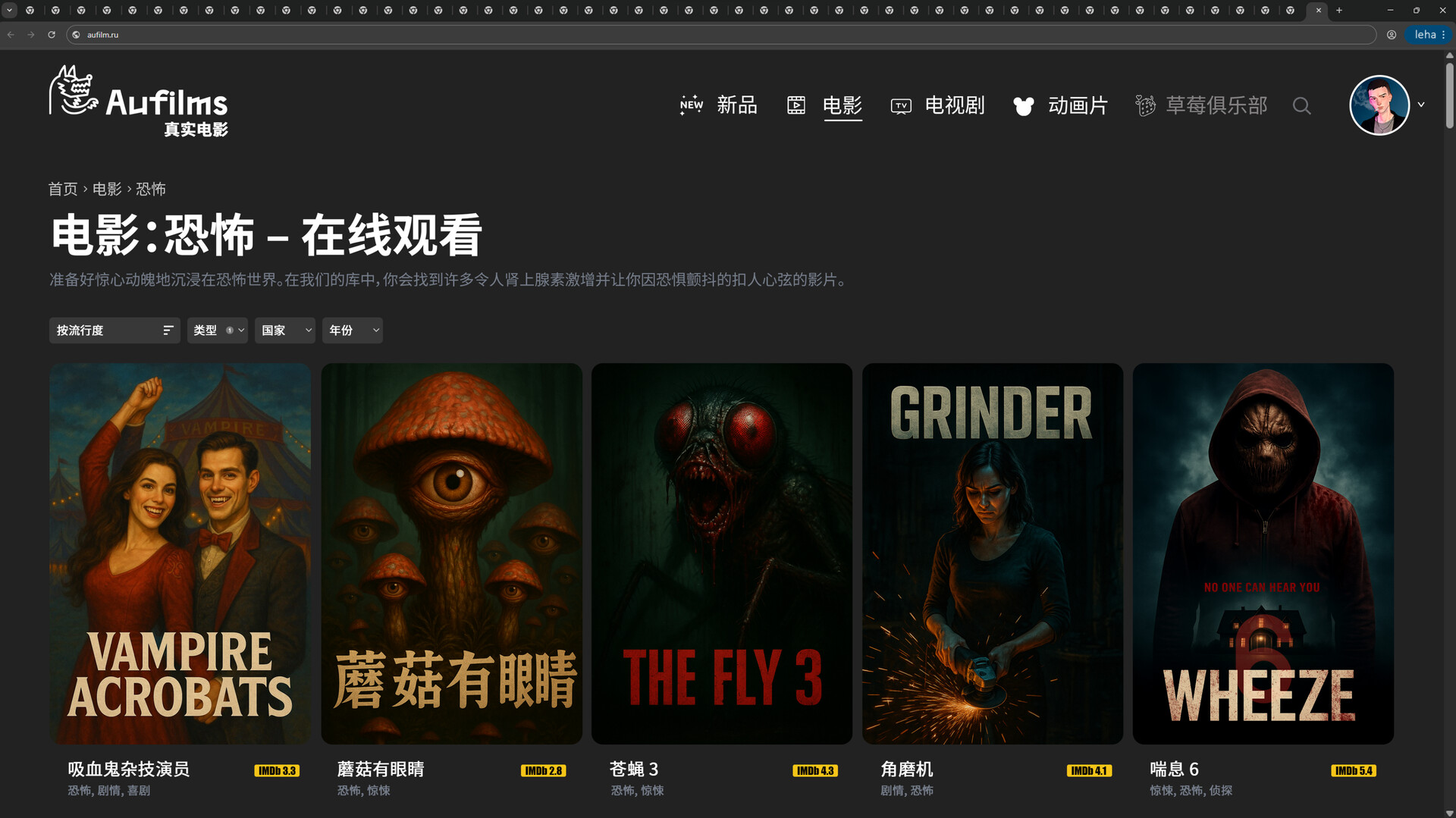The width and height of the screenshot is (1456, 818).
Task: Tap the Aufilms logo to go home
Action: [x=139, y=102]
